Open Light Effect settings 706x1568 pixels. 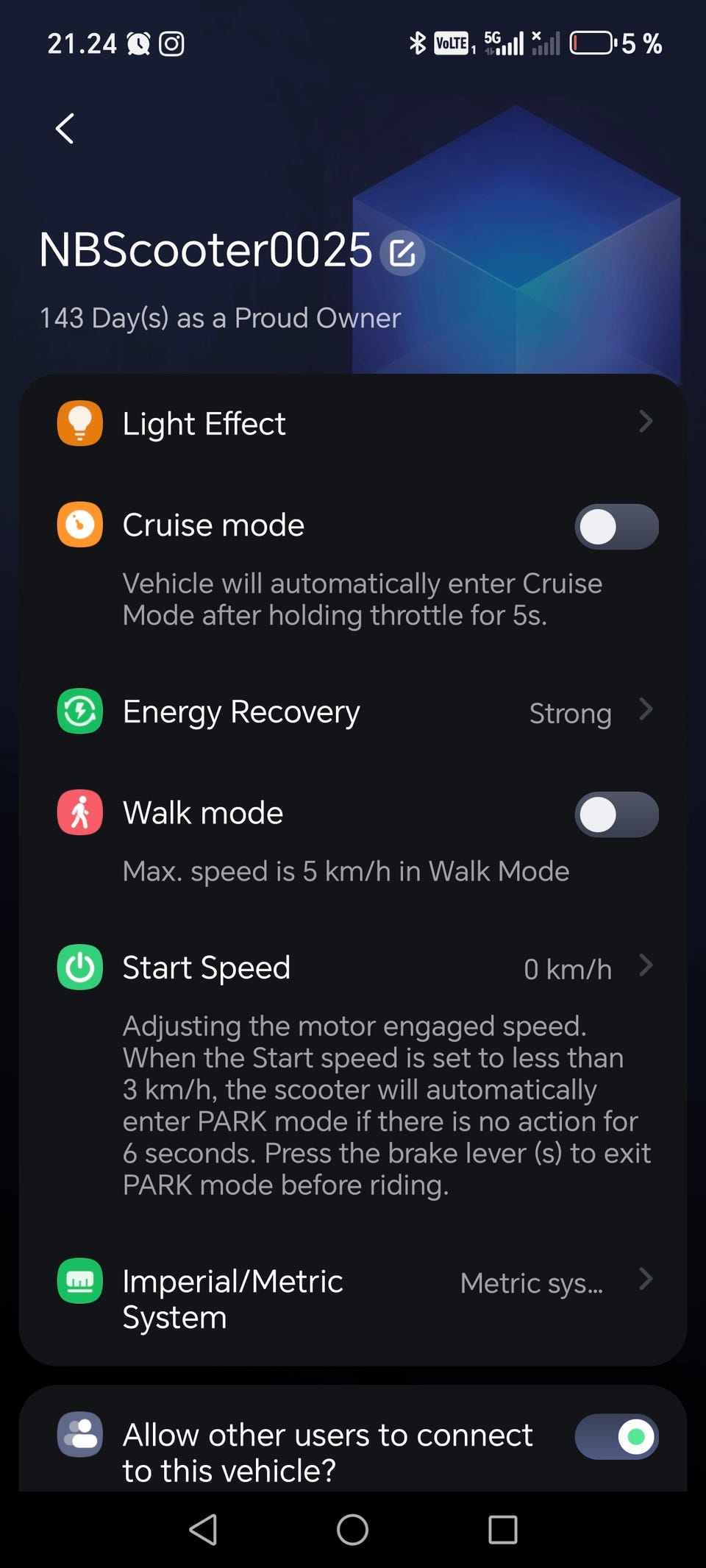353,424
